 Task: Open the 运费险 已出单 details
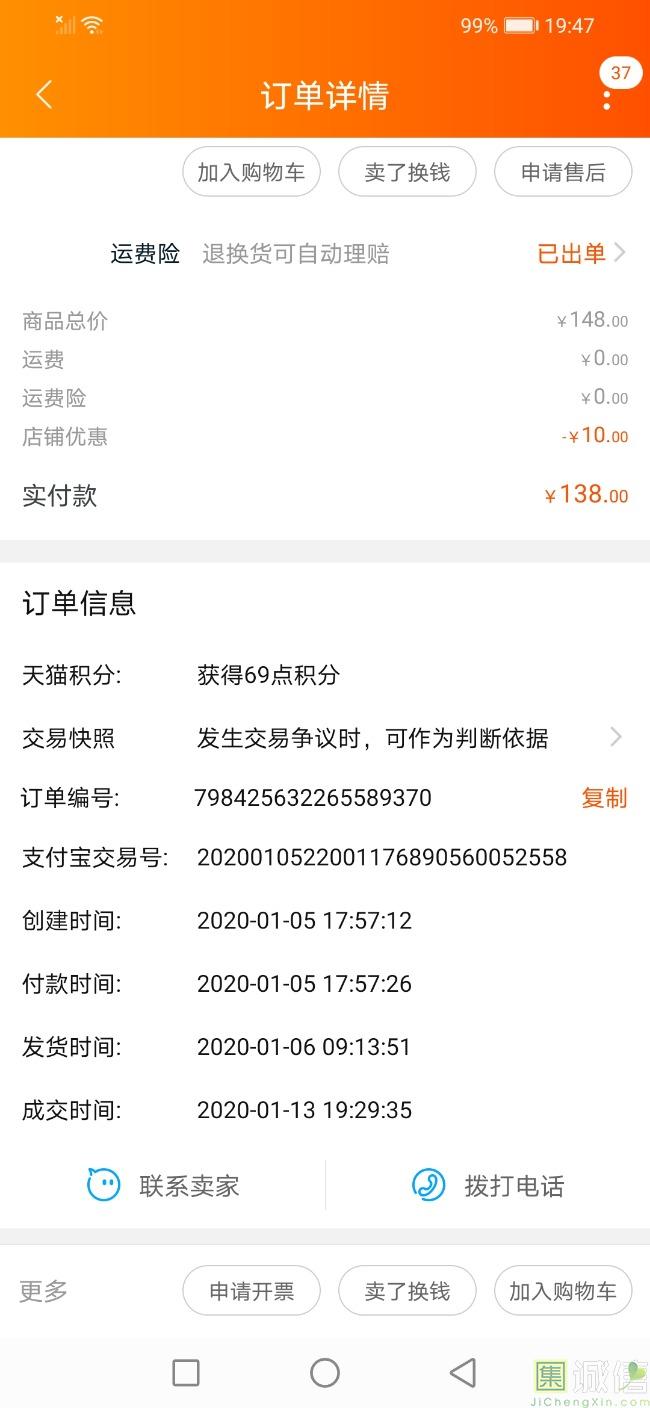pyautogui.click(x=581, y=254)
